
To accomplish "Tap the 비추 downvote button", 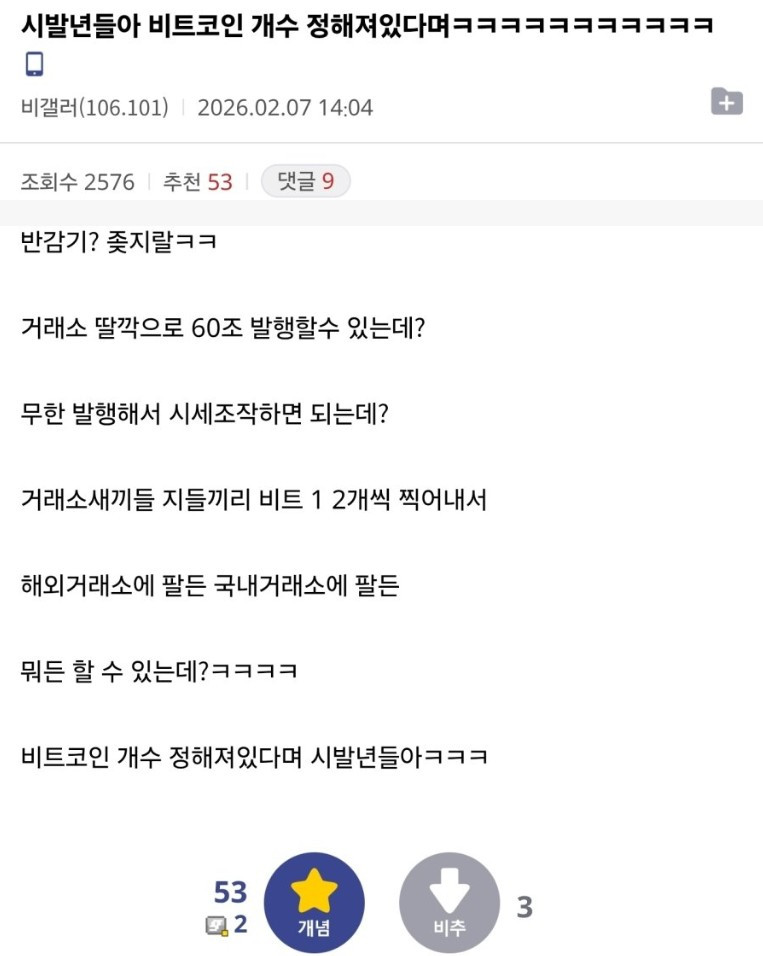I will click(449, 902).
